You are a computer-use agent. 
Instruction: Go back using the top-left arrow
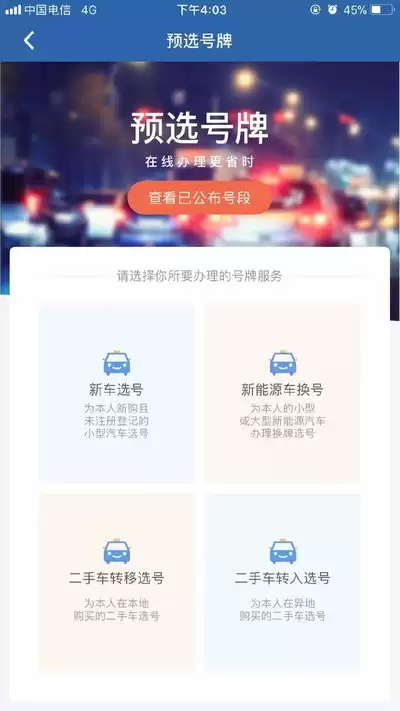29,41
